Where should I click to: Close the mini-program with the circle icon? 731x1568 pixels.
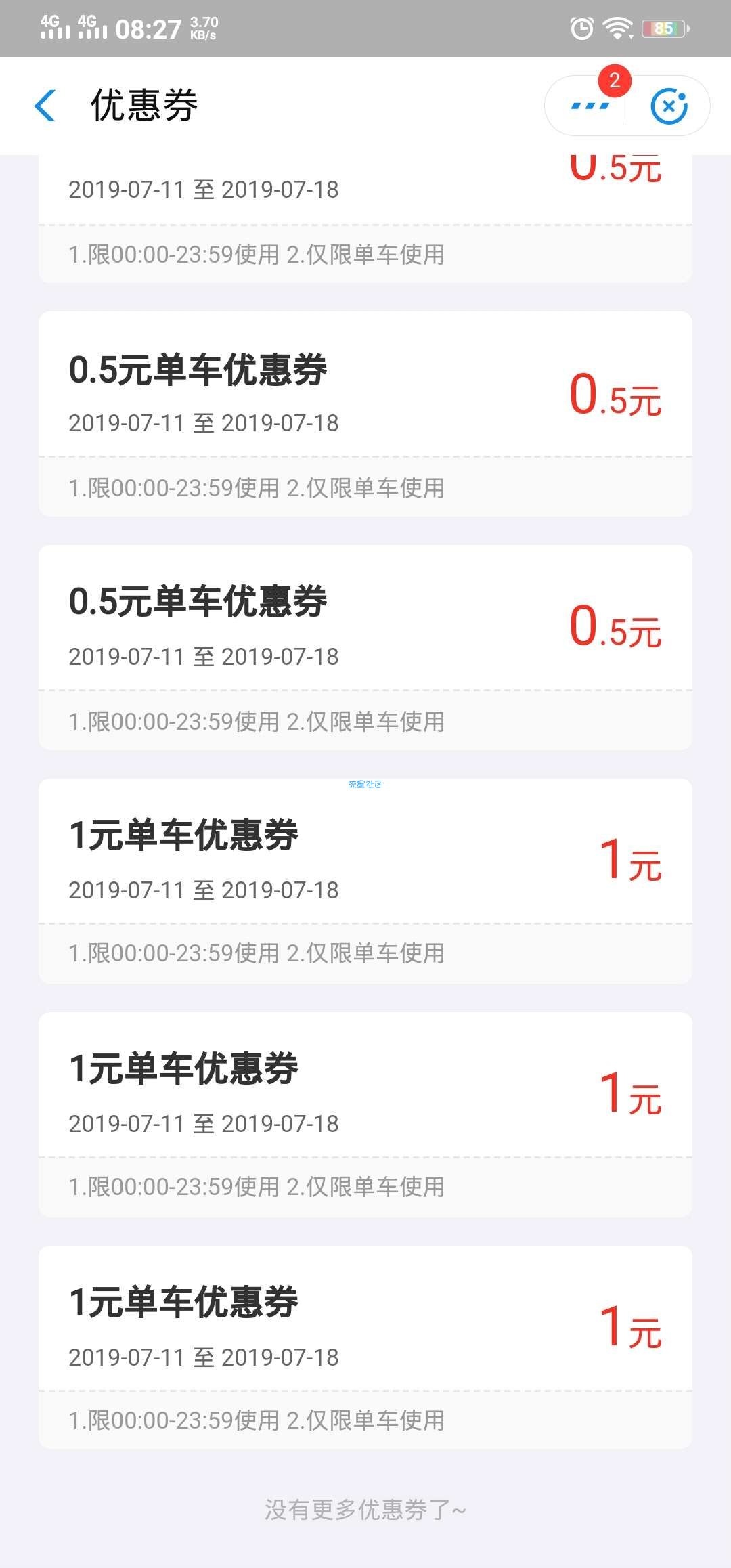[x=669, y=106]
